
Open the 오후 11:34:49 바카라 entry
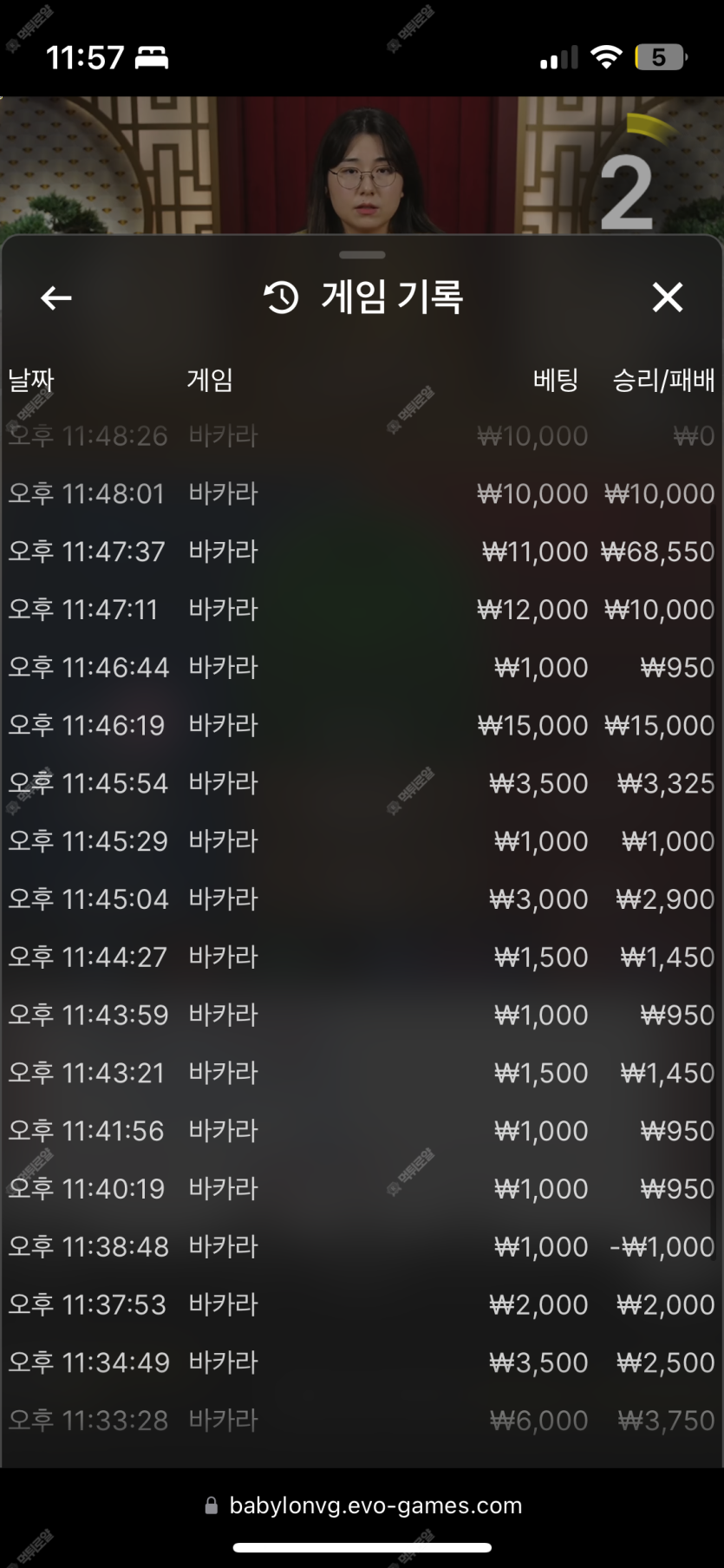point(362,1362)
